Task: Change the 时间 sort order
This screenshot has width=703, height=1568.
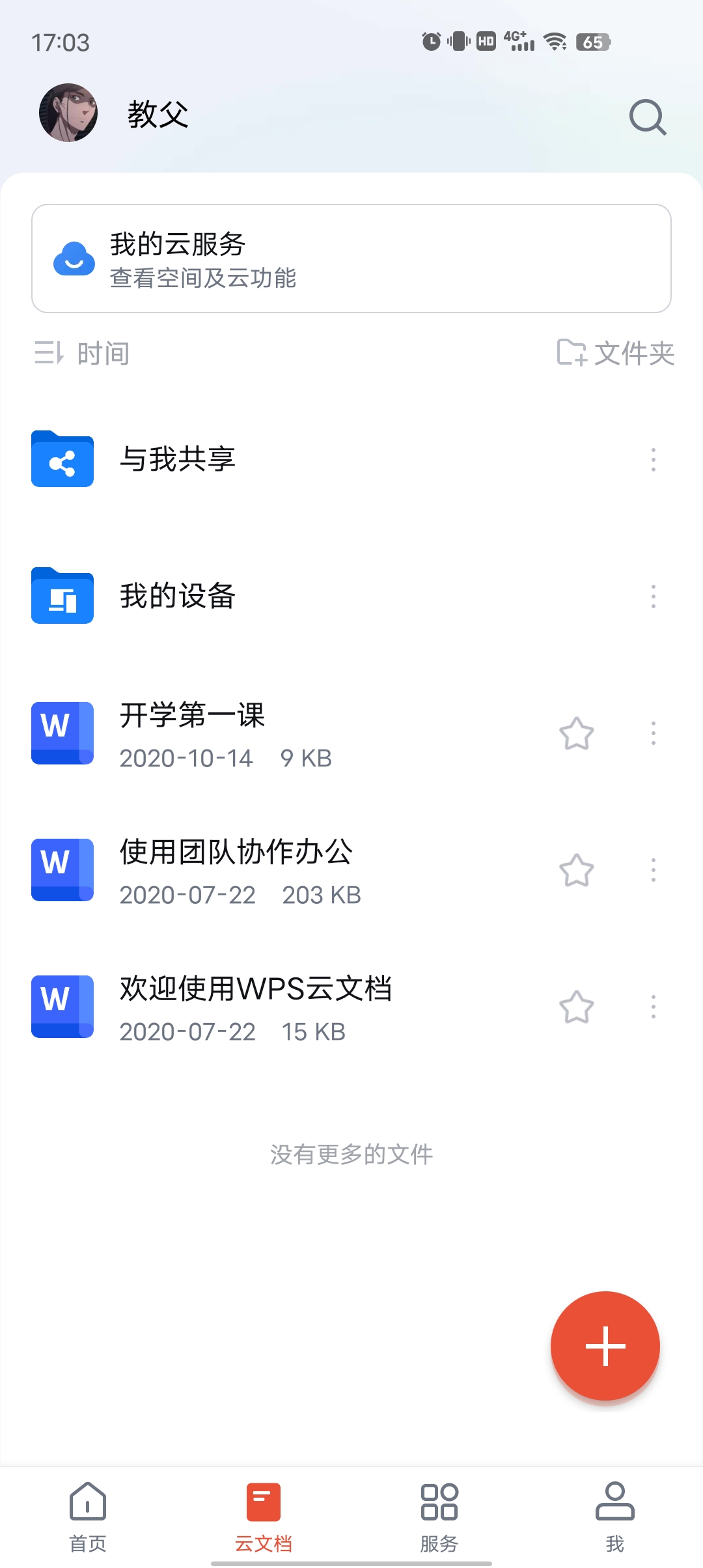Action: click(83, 354)
